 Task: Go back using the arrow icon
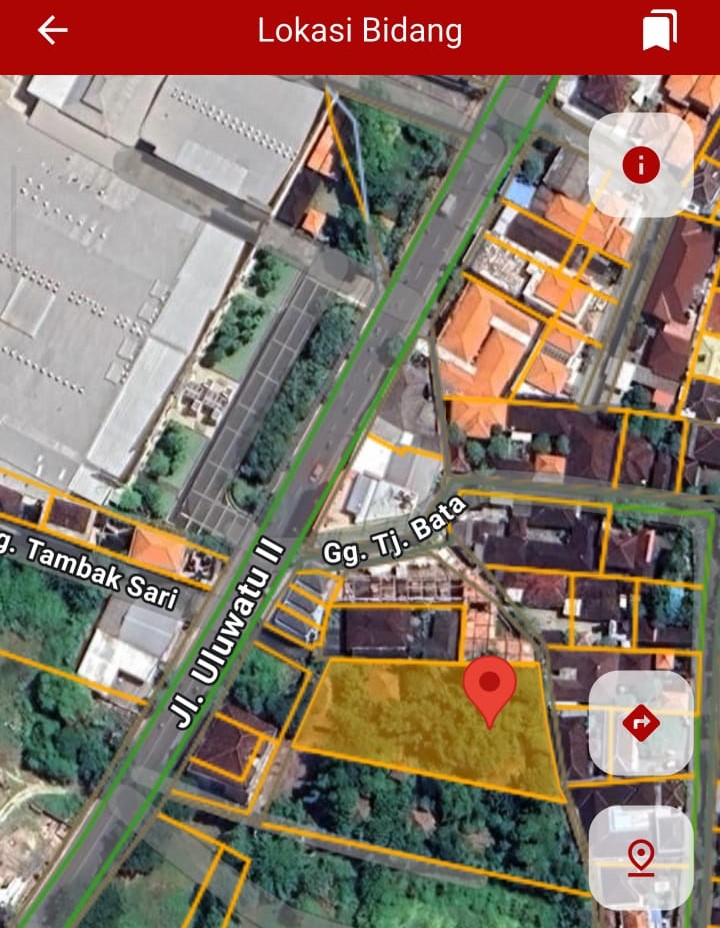tap(52, 31)
